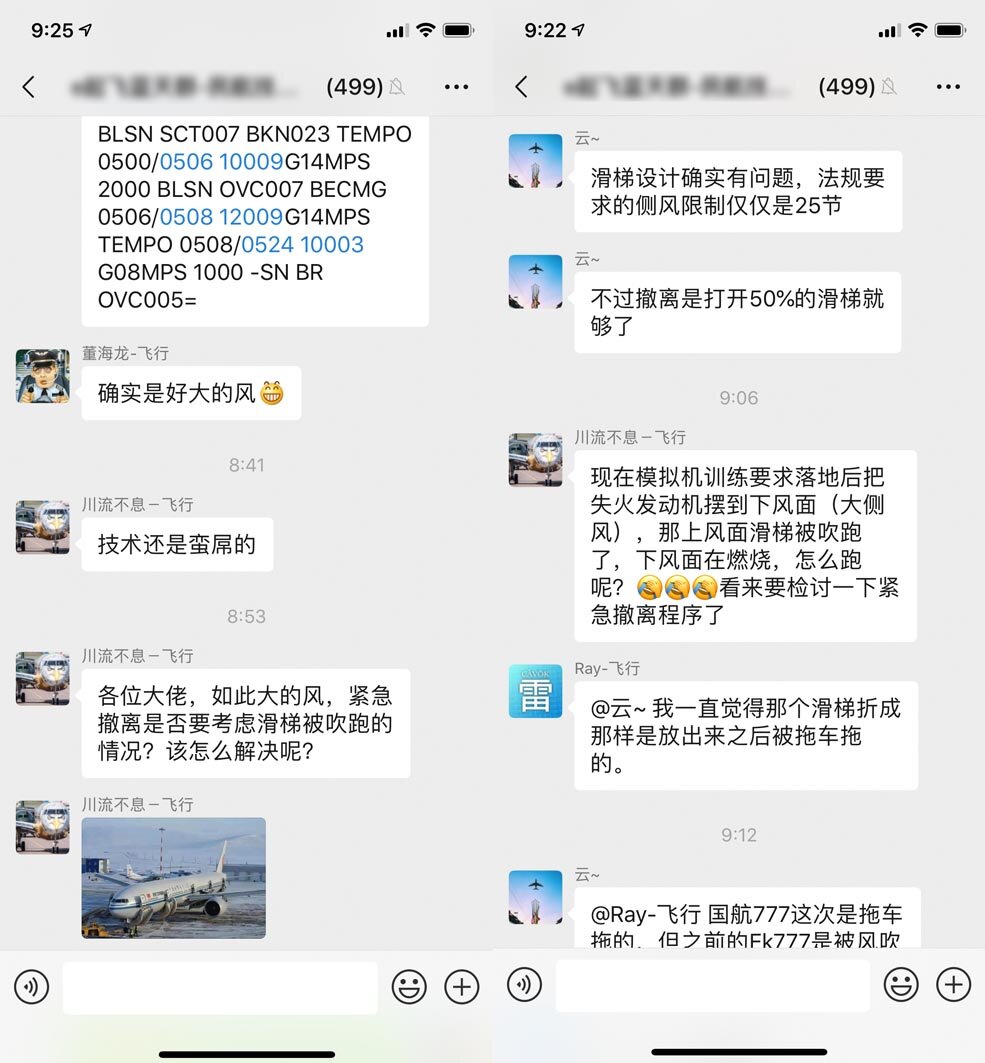The width and height of the screenshot is (985, 1063).
Task: Tap the blue 0524 10003 link
Action: [x=302, y=245]
